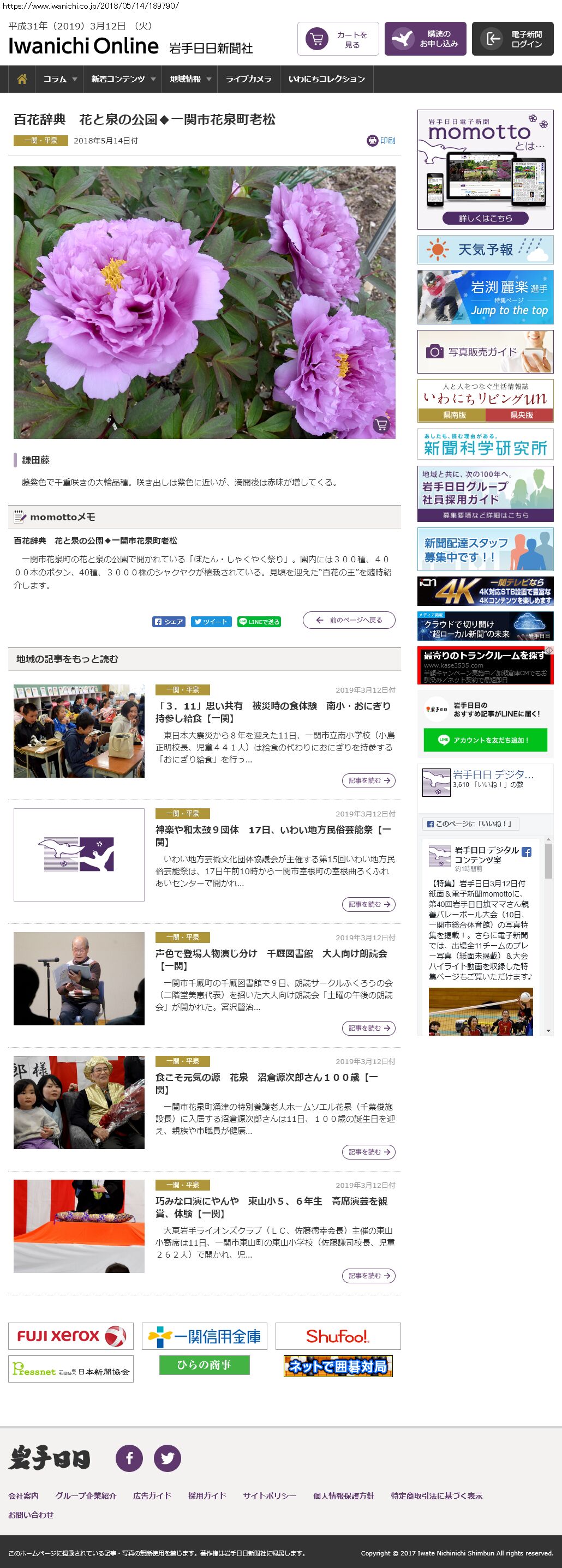The width and height of the screenshot is (562, 1568).
Task: Open 個人情報保護方針 footer link
Action: (343, 1495)
